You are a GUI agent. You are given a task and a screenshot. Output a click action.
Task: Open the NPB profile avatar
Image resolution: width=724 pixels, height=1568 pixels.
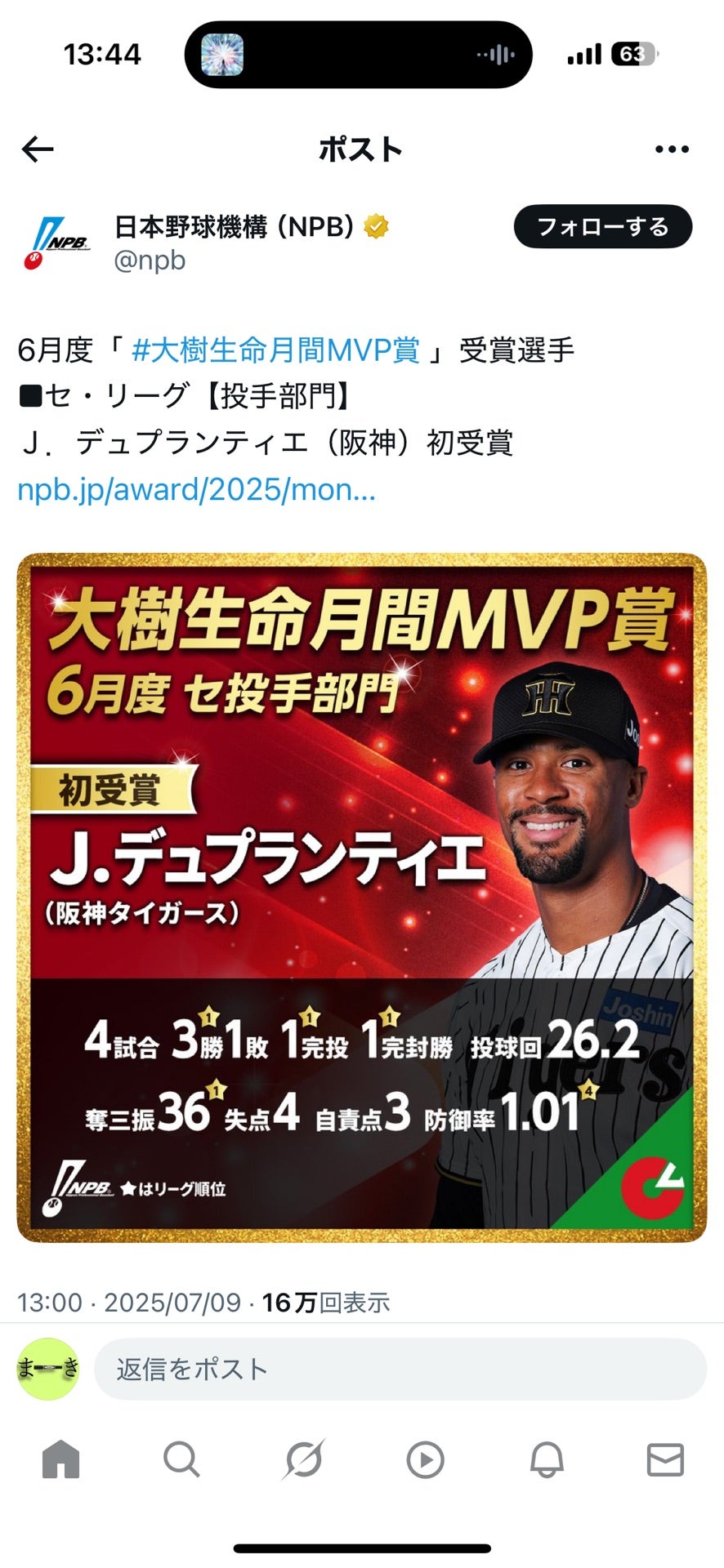(x=56, y=243)
